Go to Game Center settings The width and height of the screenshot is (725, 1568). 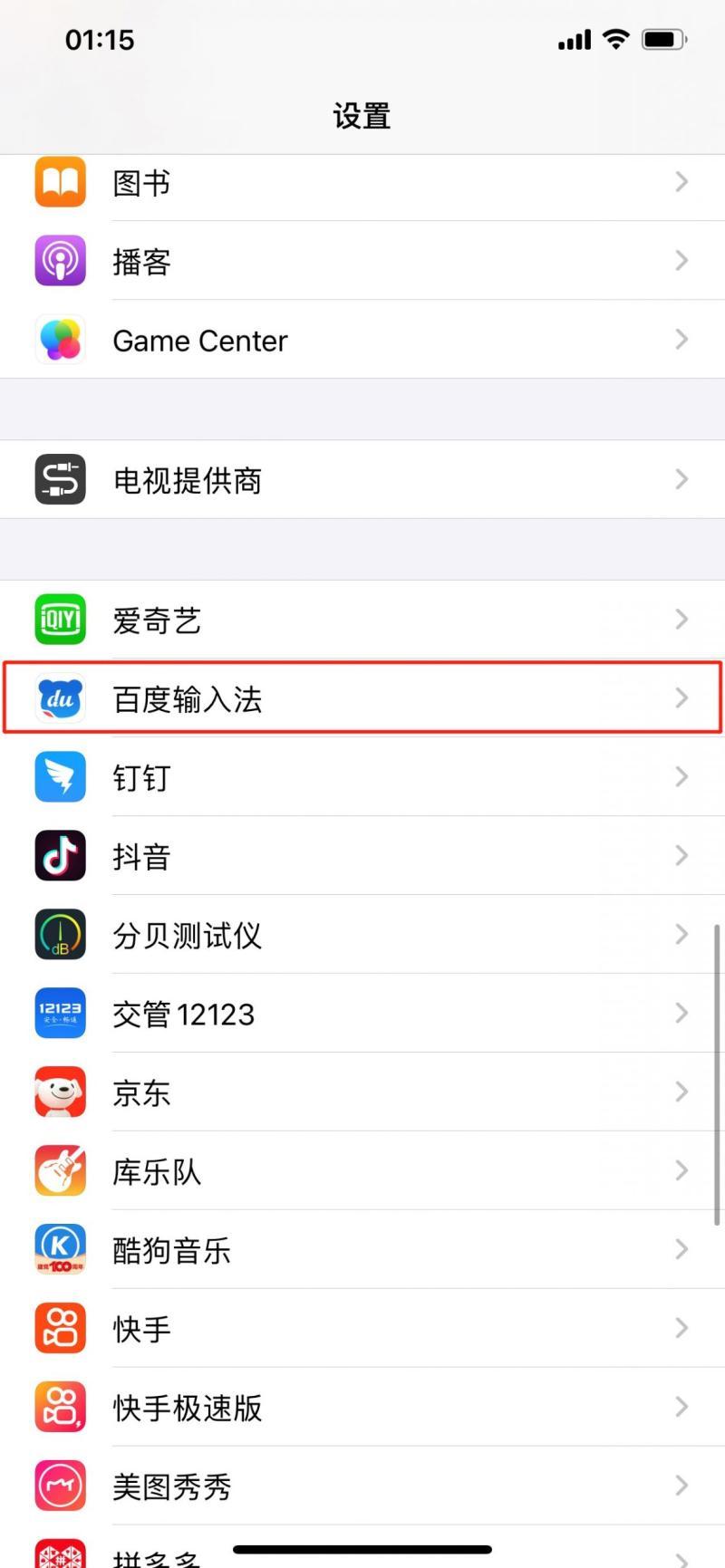tap(362, 341)
